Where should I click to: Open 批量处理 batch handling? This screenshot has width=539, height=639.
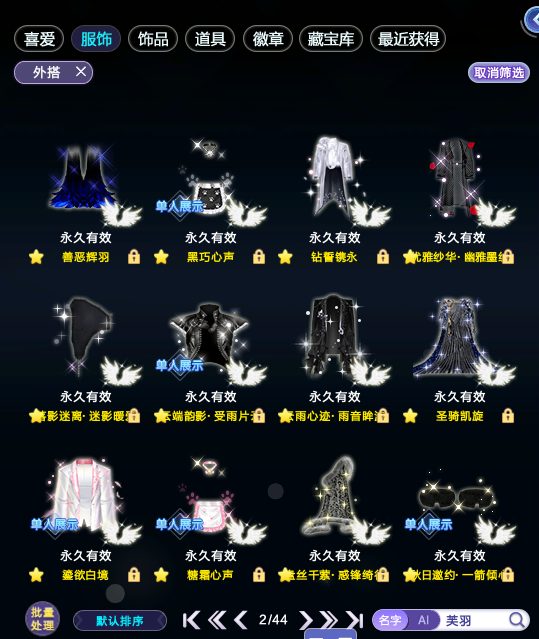click(42, 619)
